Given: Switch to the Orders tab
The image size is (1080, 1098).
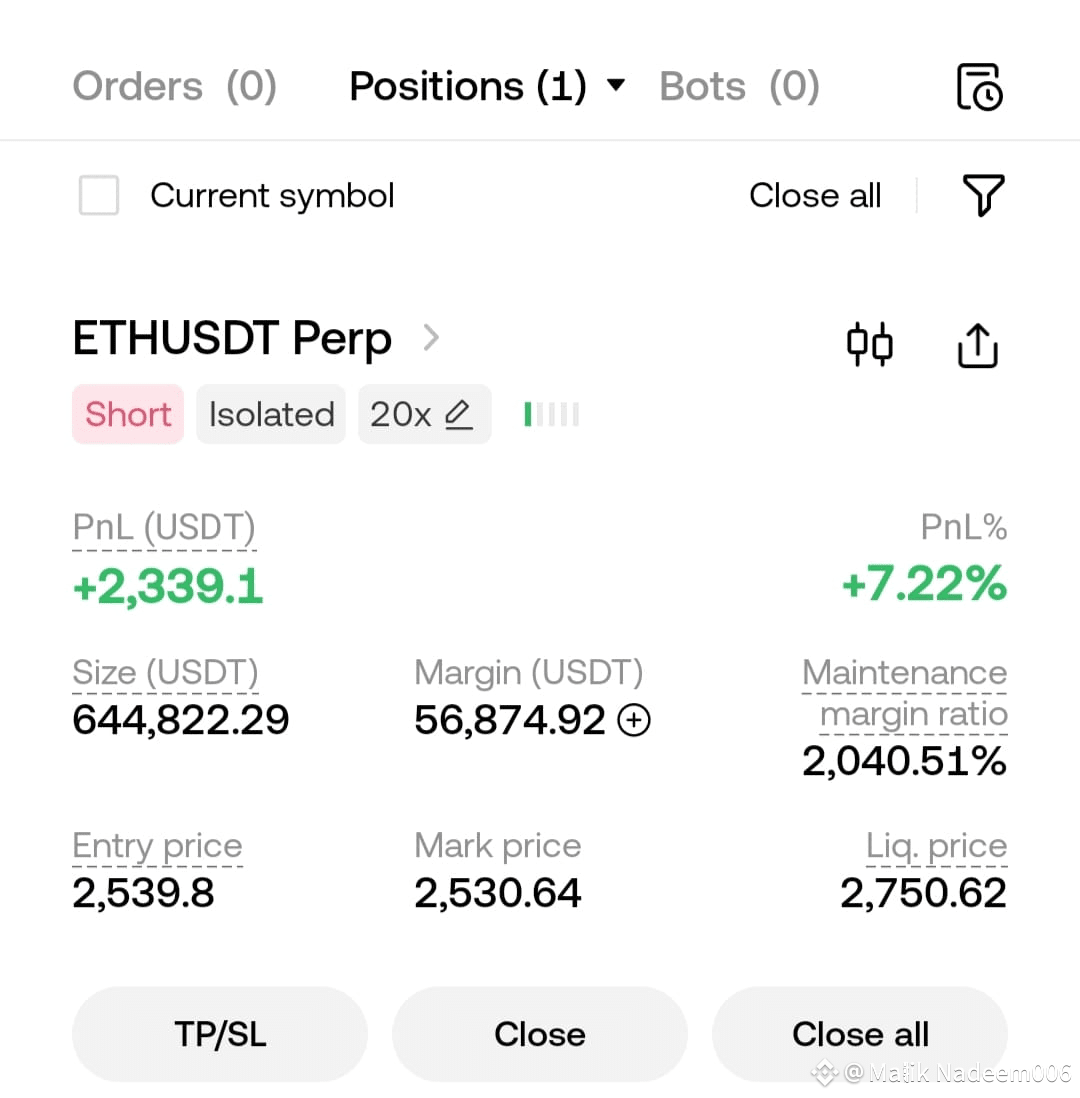Looking at the screenshot, I should click(175, 86).
